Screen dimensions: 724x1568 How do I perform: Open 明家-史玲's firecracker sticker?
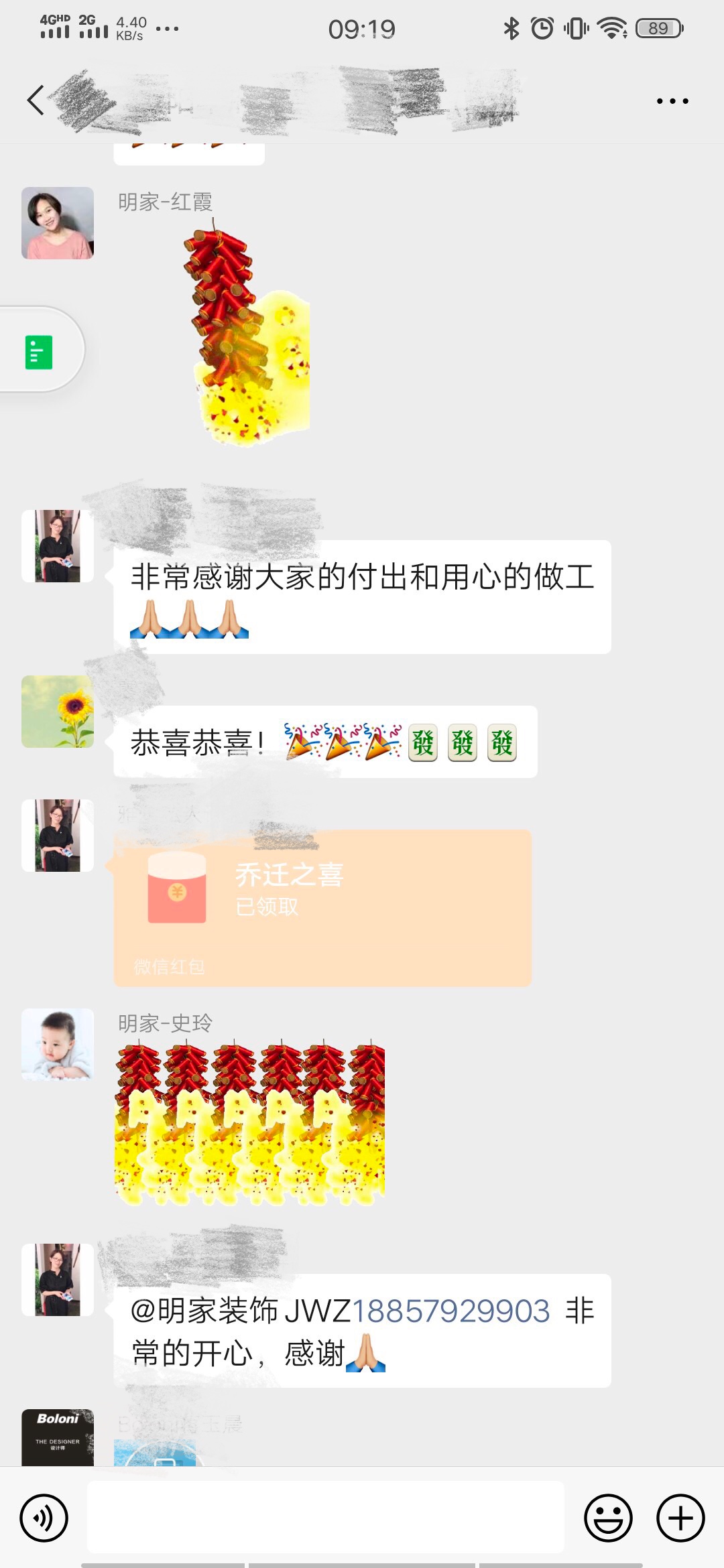click(x=250, y=1122)
